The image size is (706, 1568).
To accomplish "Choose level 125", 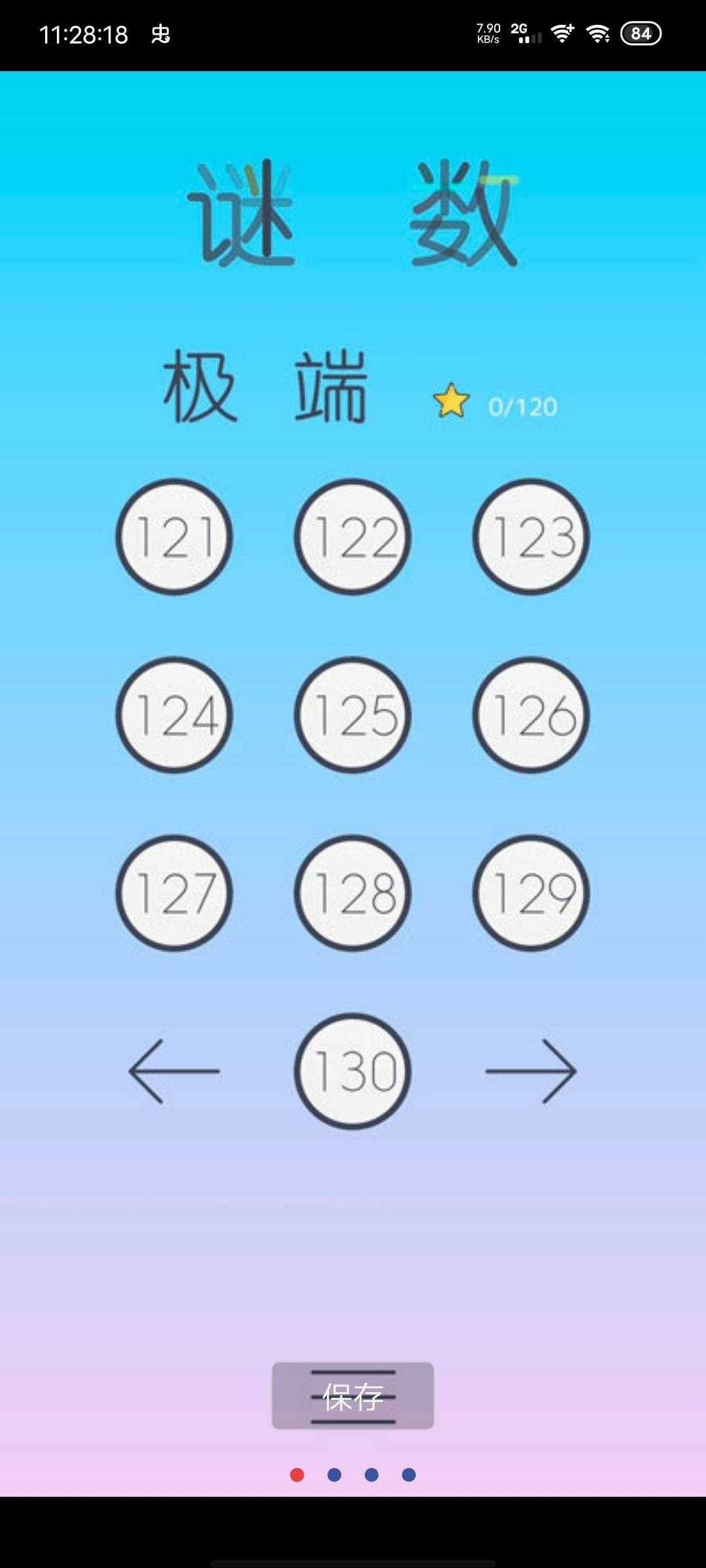I will (x=352, y=715).
